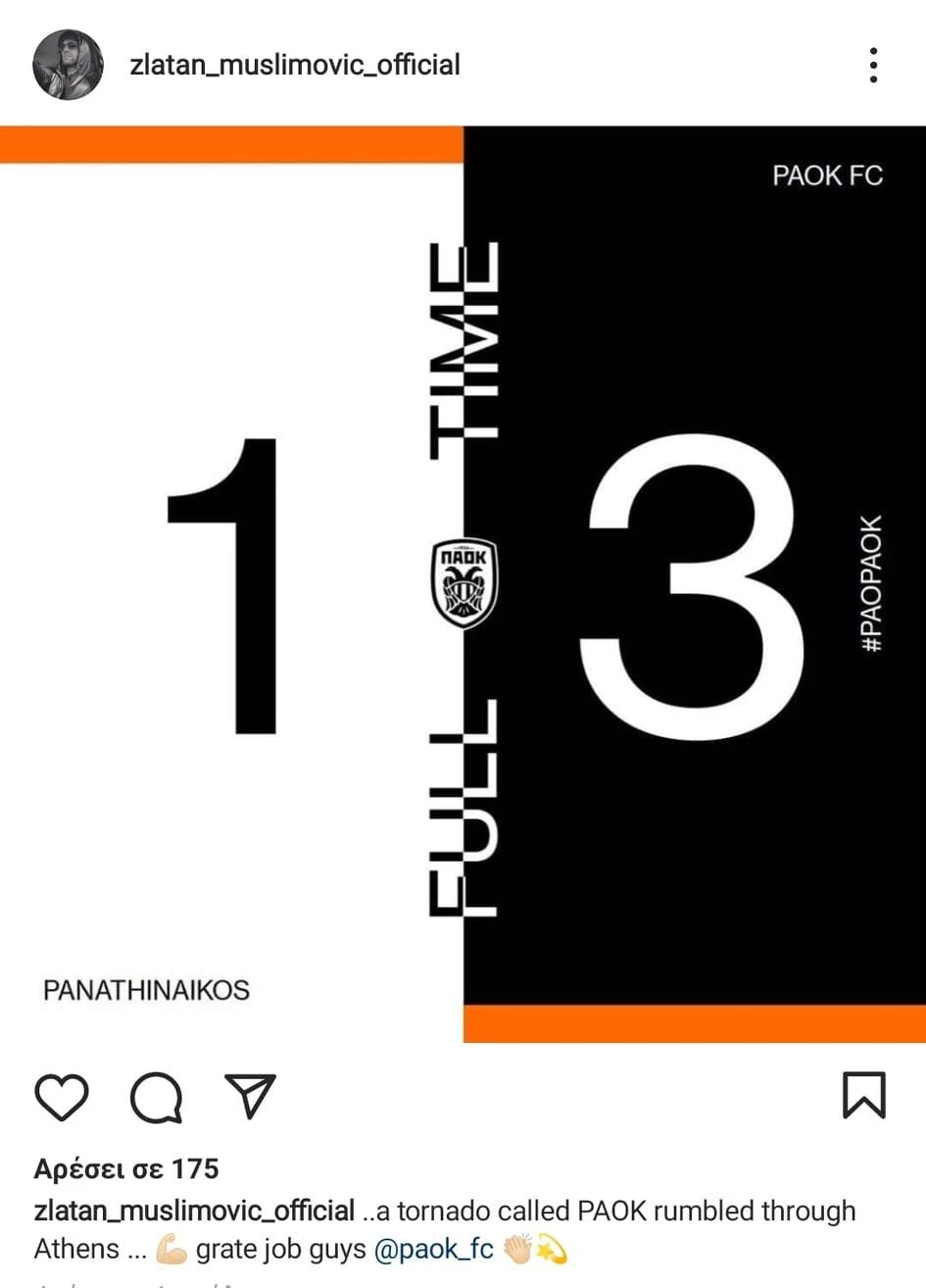926x1288 pixels.
Task: Save the post with the bookmark icon
Action: pyautogui.click(x=863, y=1096)
